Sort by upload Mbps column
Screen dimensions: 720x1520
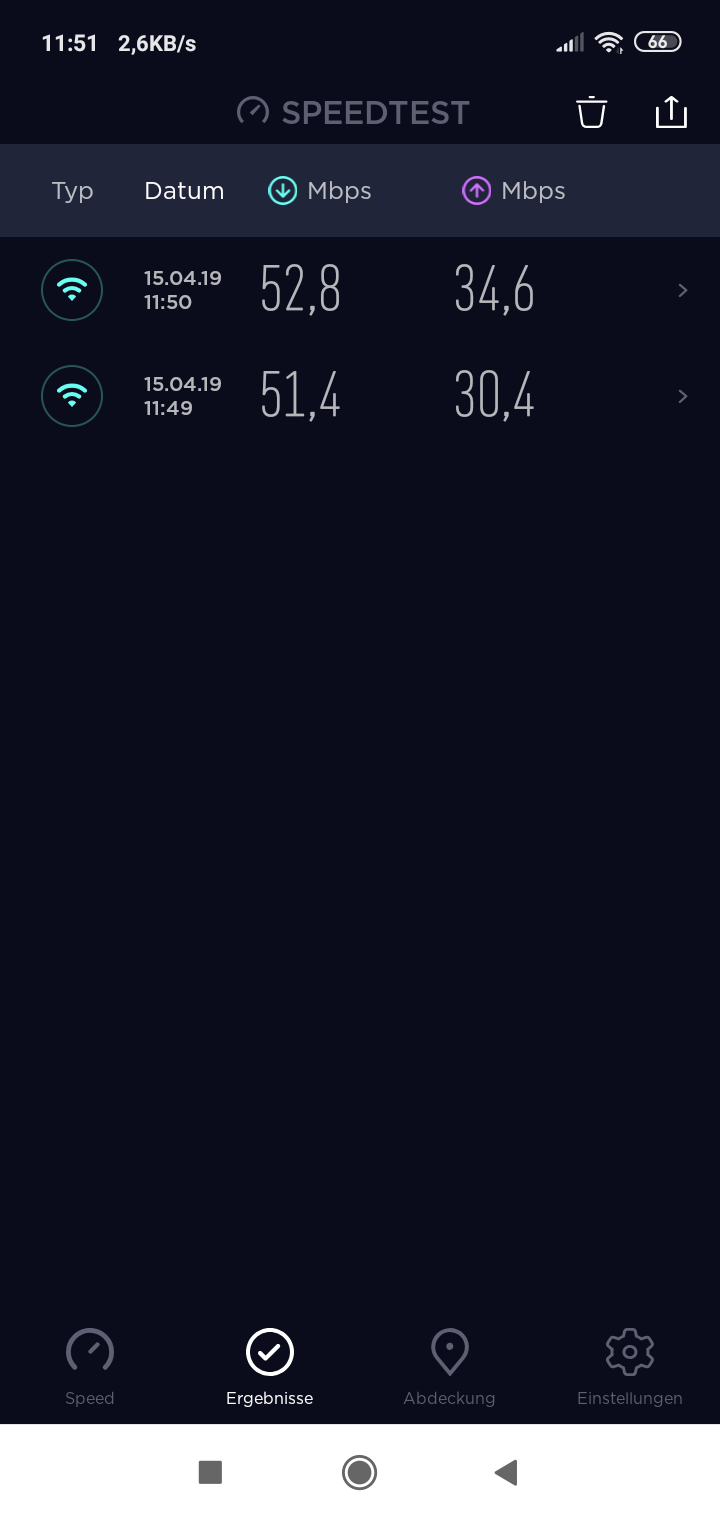pyautogui.click(x=514, y=191)
